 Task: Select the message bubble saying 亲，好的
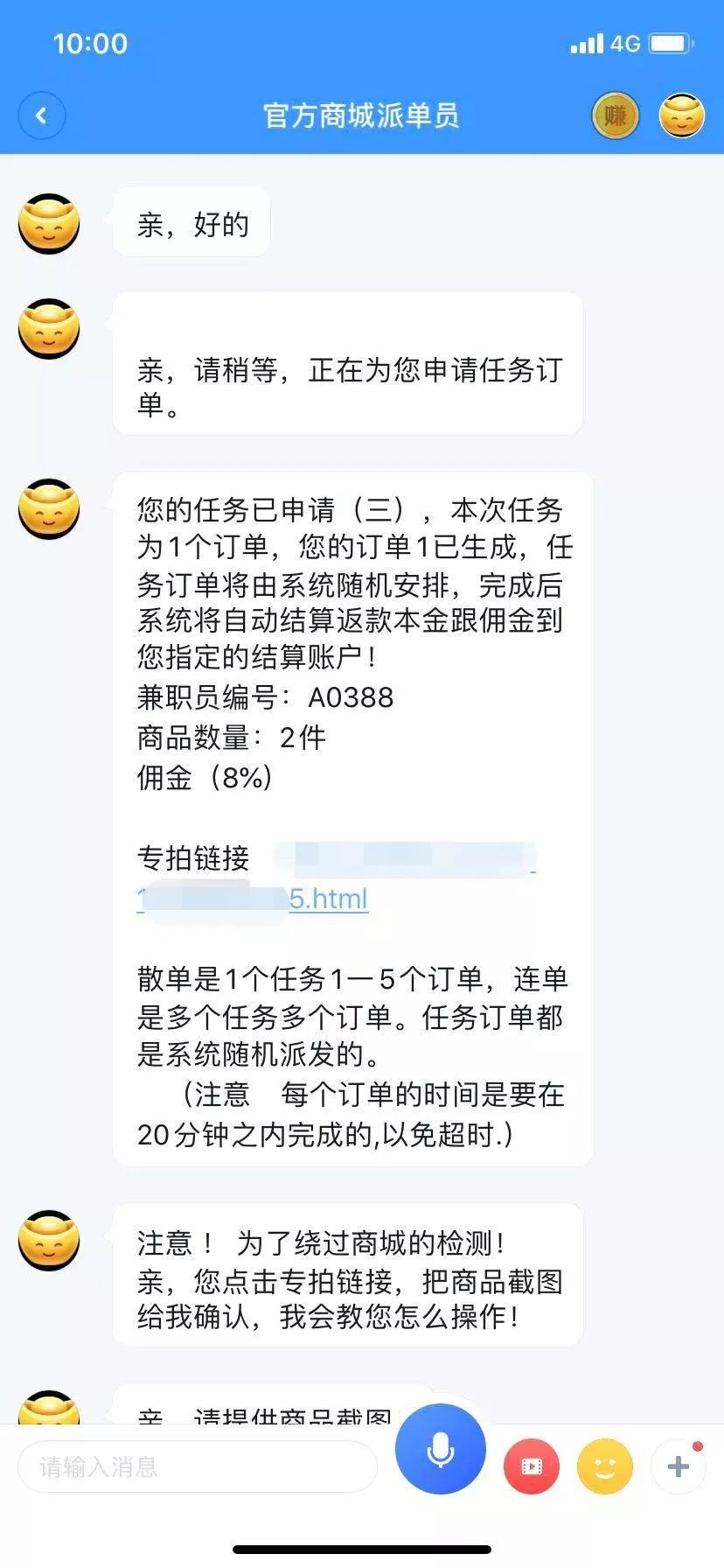click(191, 223)
